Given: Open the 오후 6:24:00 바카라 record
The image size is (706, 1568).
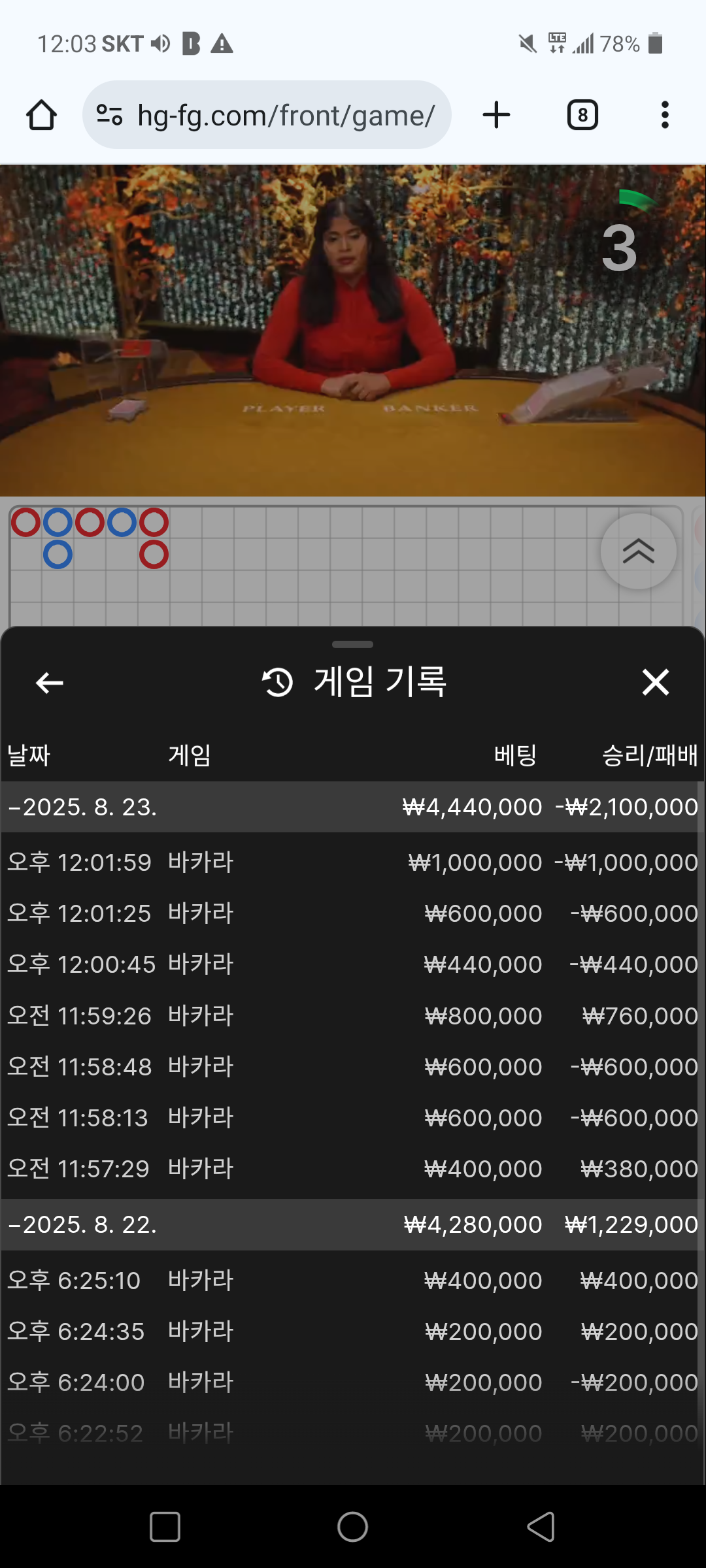Looking at the screenshot, I should coord(353,1382).
